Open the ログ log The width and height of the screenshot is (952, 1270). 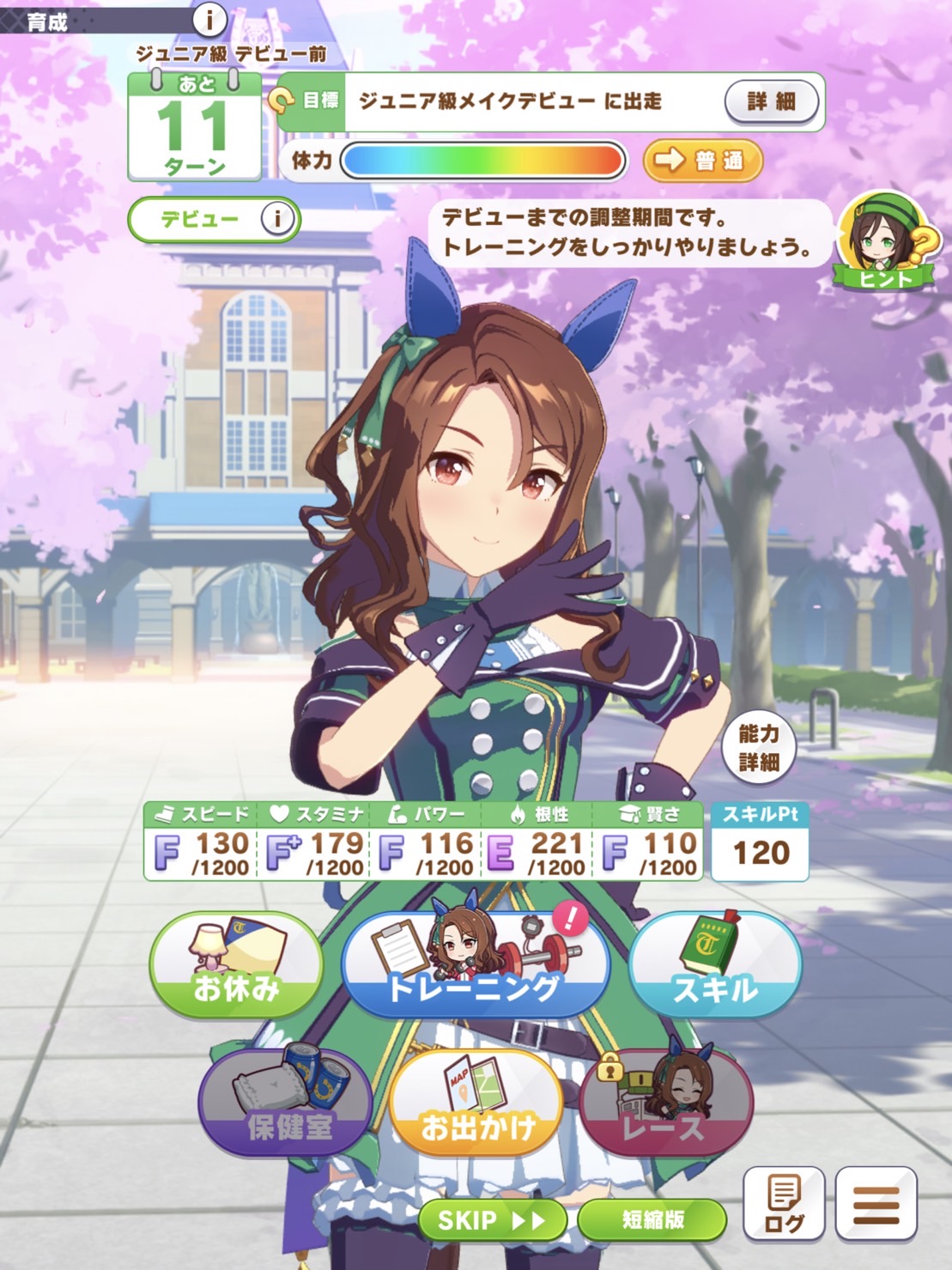click(x=783, y=1204)
